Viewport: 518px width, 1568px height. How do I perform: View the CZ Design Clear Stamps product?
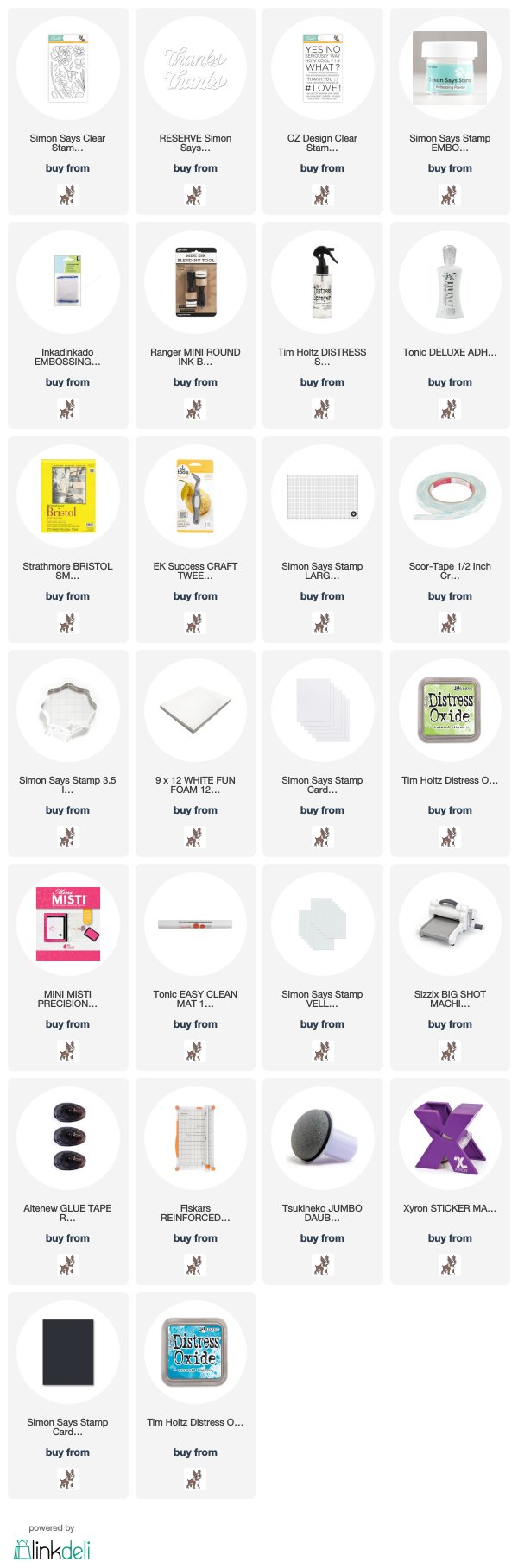pyautogui.click(x=322, y=69)
